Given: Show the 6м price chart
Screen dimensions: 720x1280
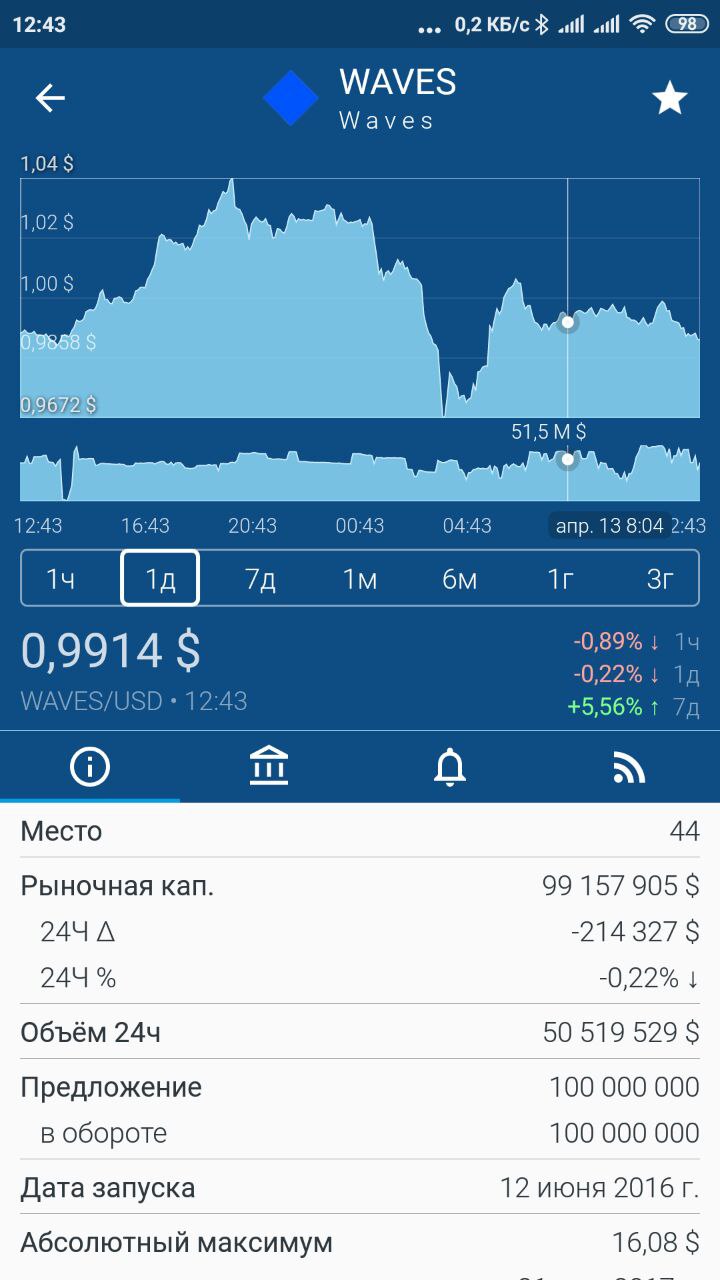Looking at the screenshot, I should tap(460, 578).
